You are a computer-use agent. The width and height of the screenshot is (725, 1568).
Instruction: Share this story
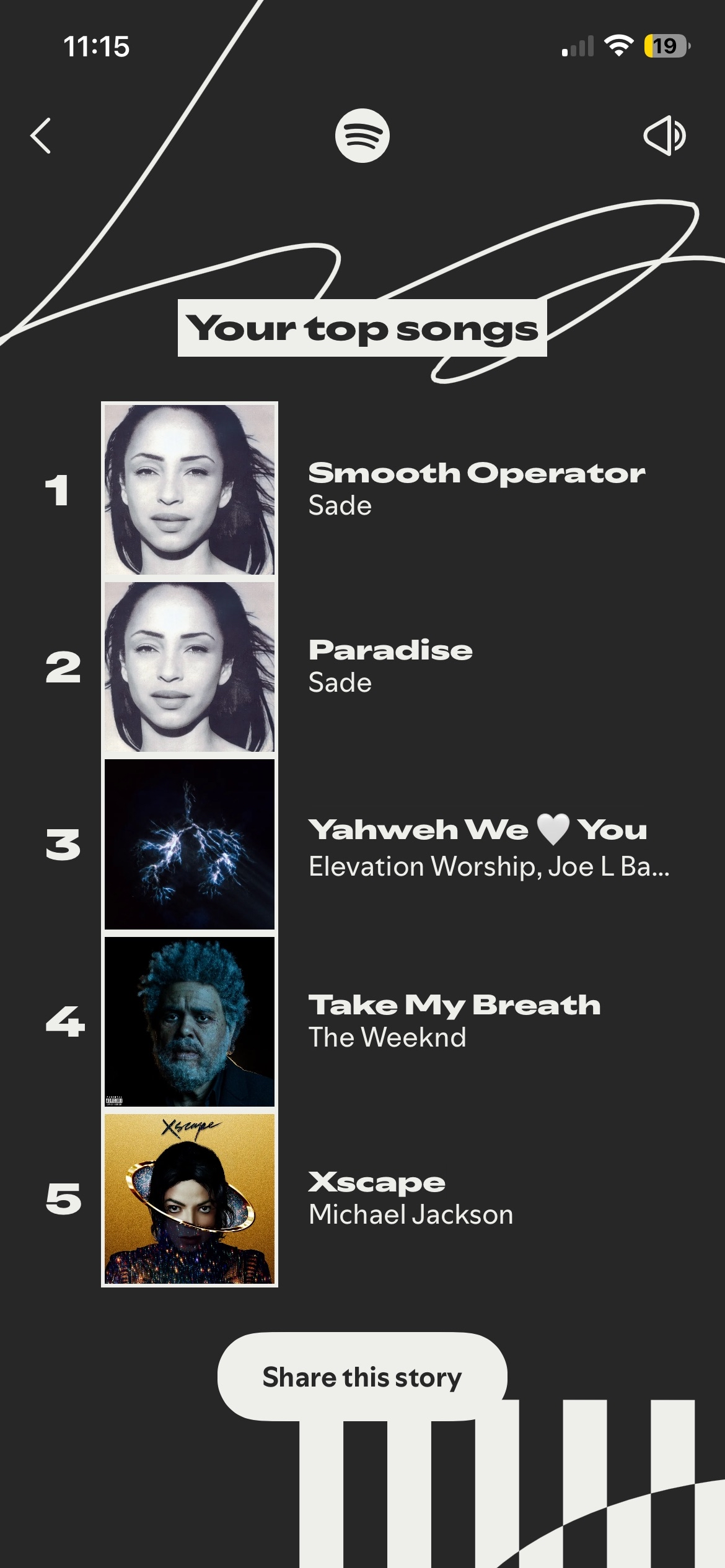(x=362, y=1377)
